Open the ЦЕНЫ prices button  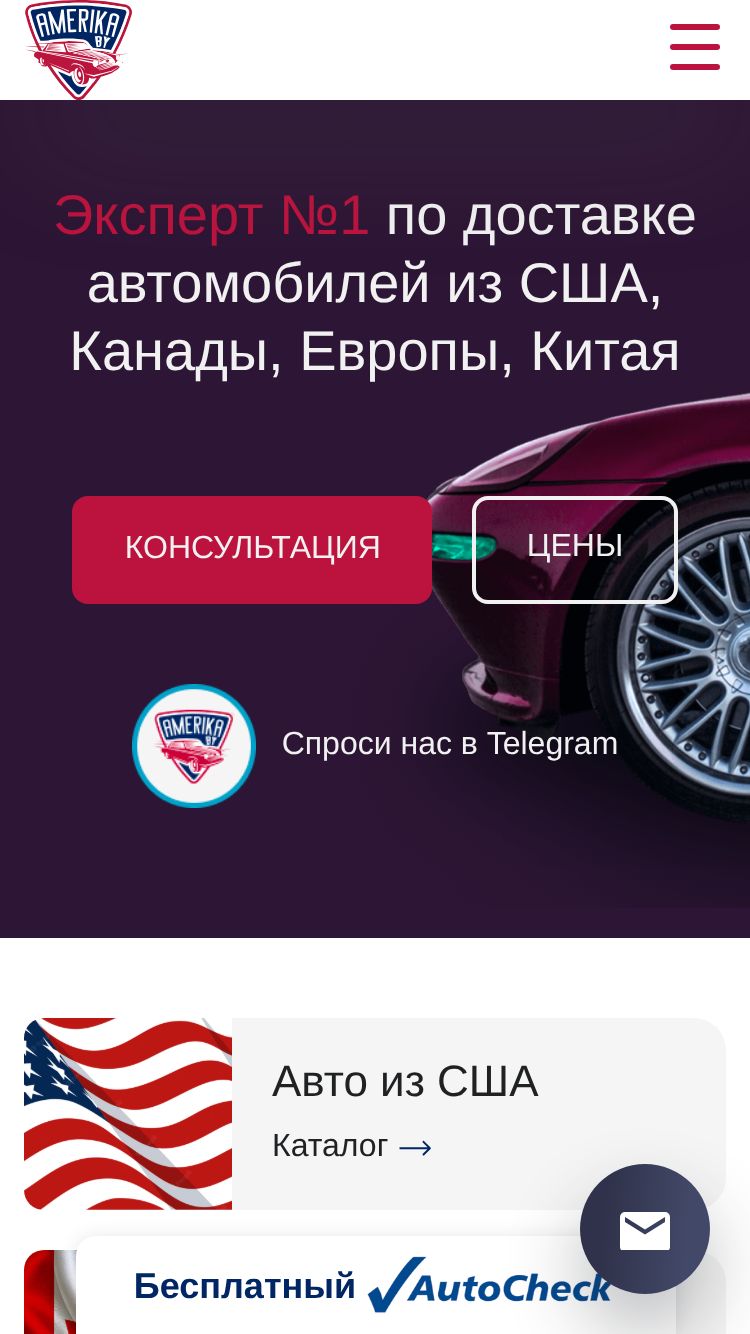click(x=575, y=549)
